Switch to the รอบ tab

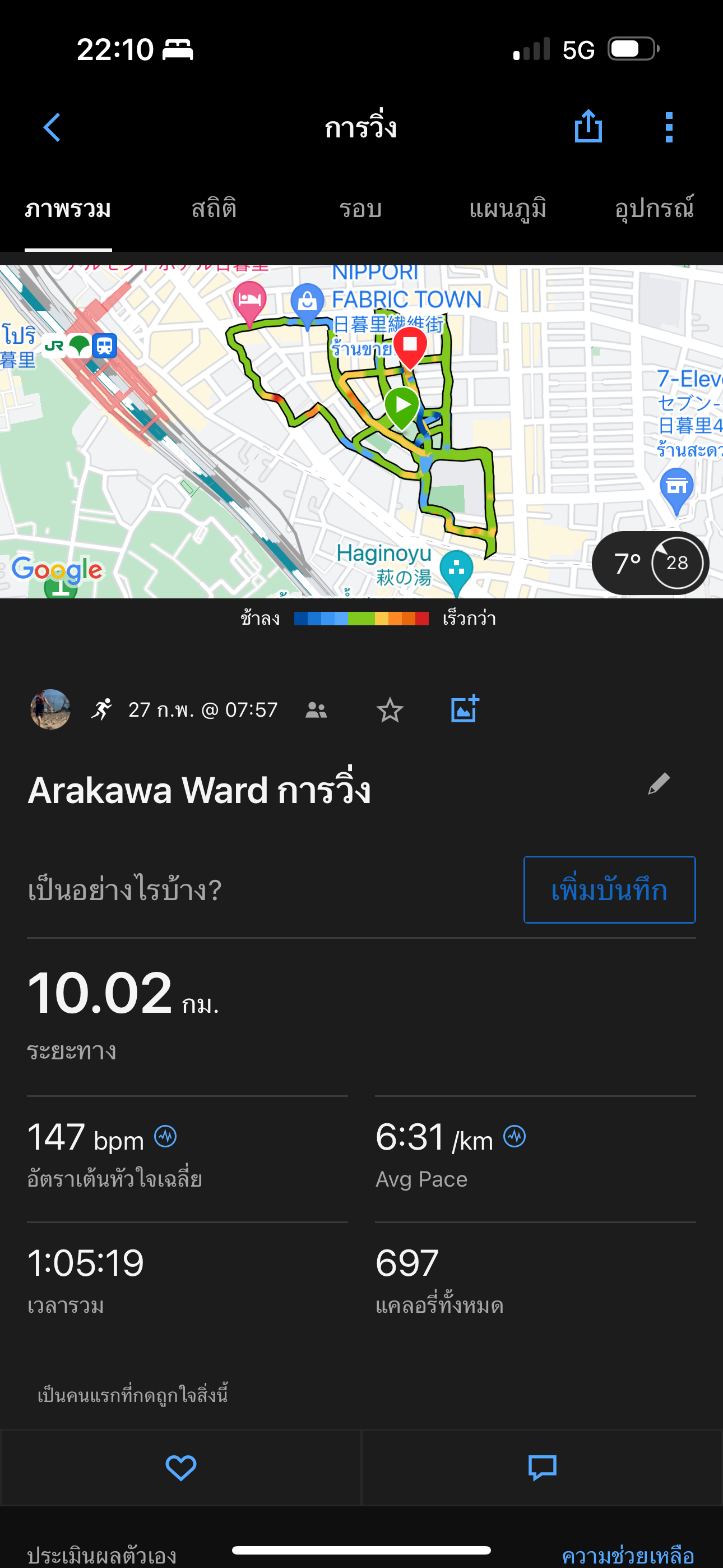coord(360,209)
